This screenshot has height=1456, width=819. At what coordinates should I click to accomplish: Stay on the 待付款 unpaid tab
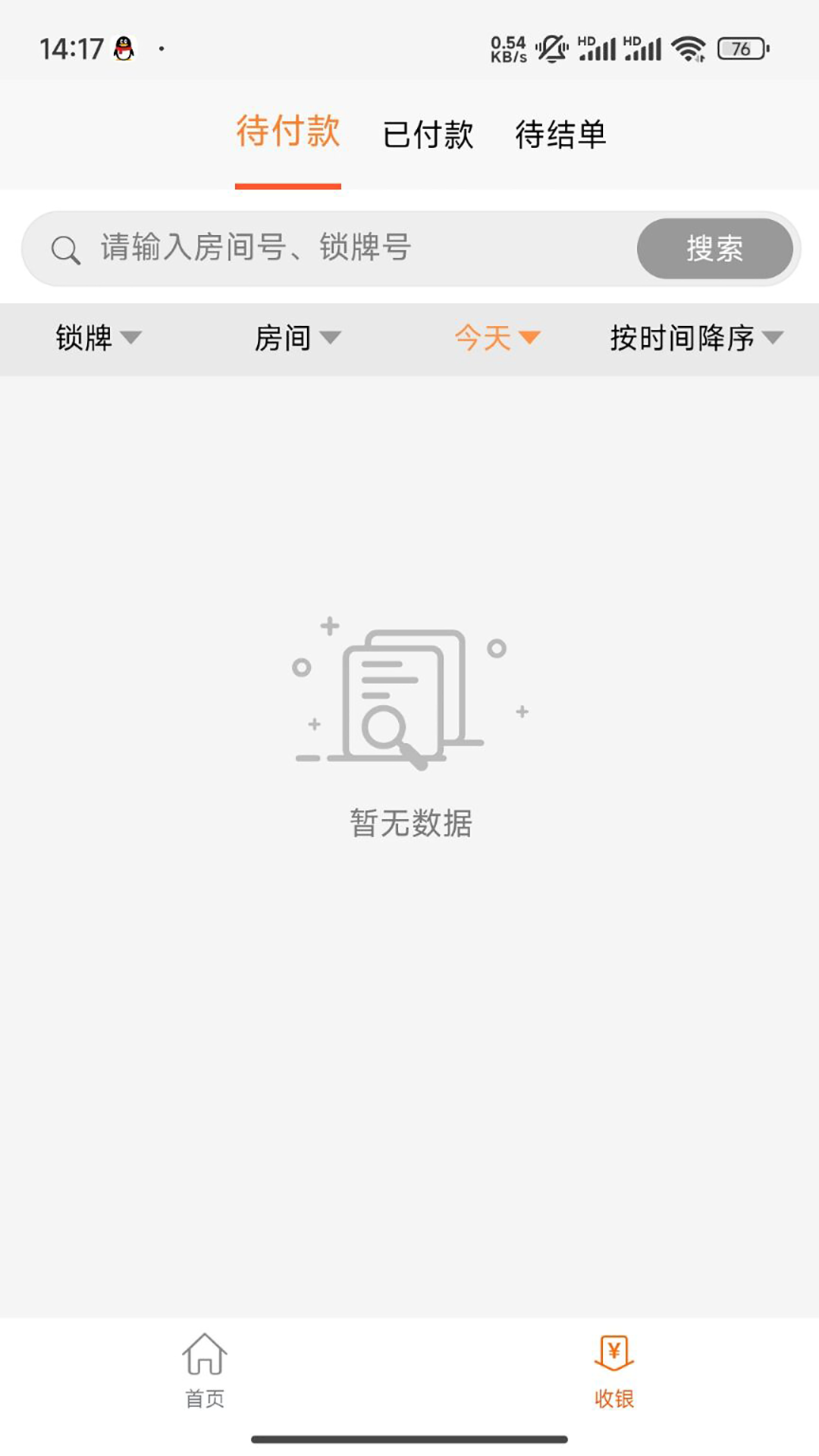tap(288, 135)
